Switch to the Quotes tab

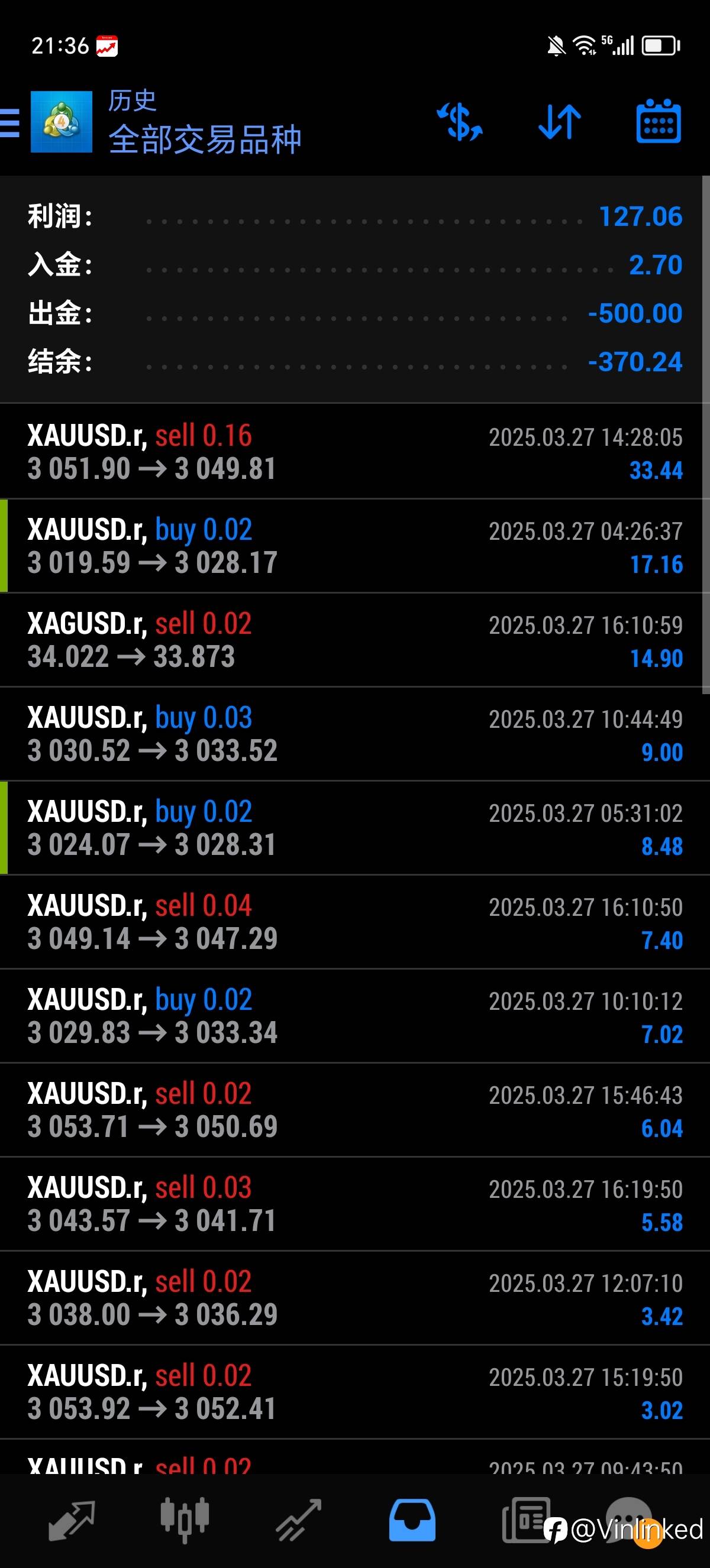pos(71,1520)
